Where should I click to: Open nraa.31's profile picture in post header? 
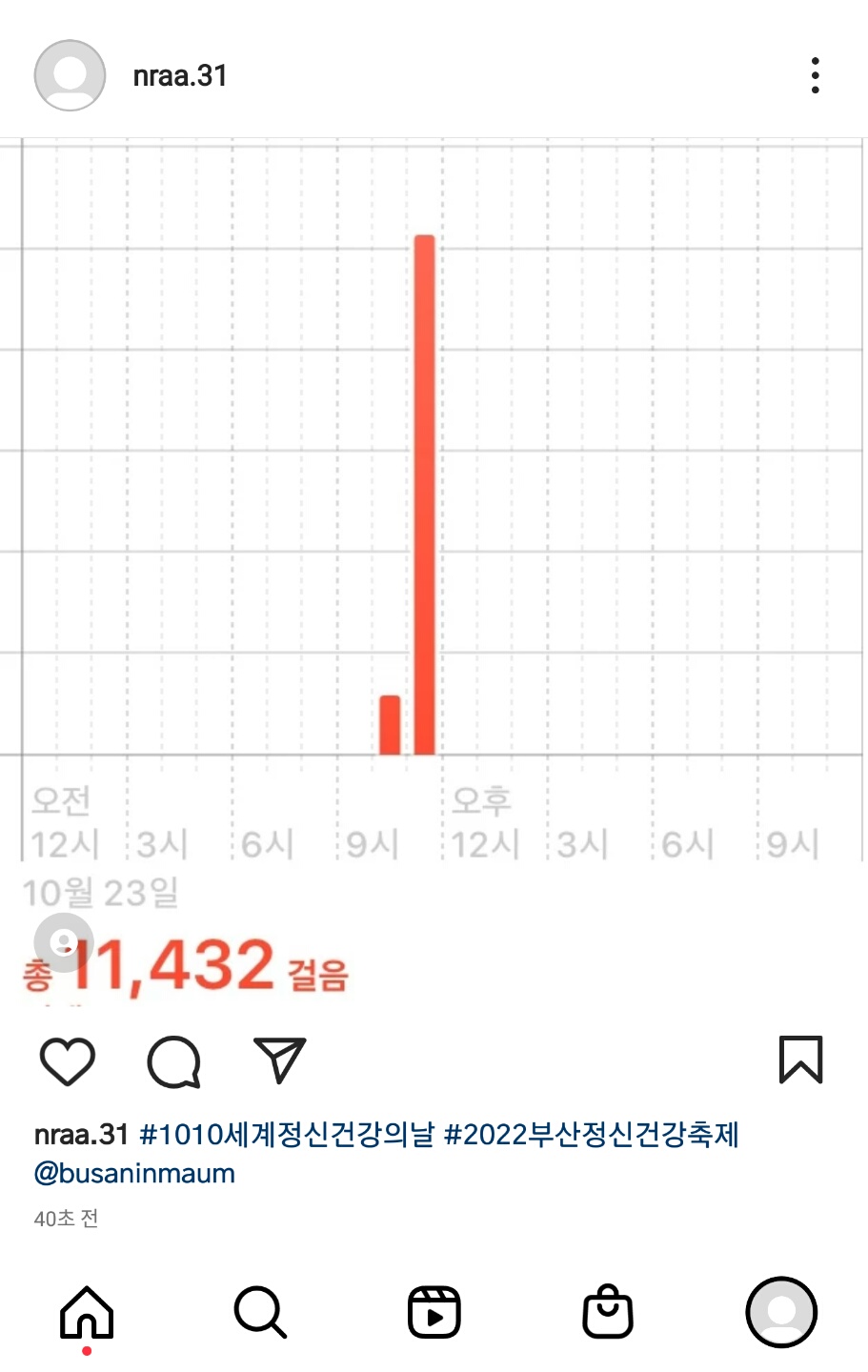(70, 75)
